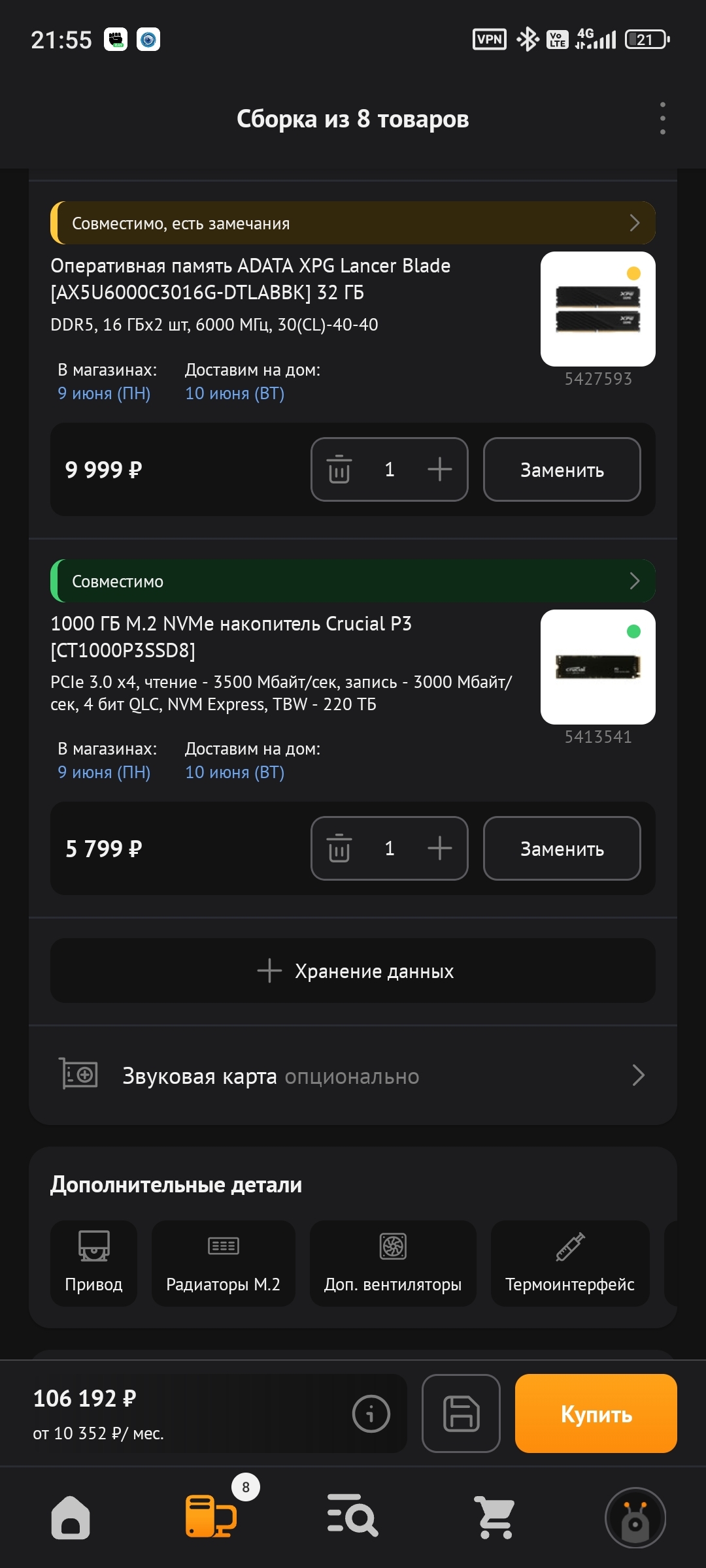Increase ADATA memory quantity with plus

point(440,469)
